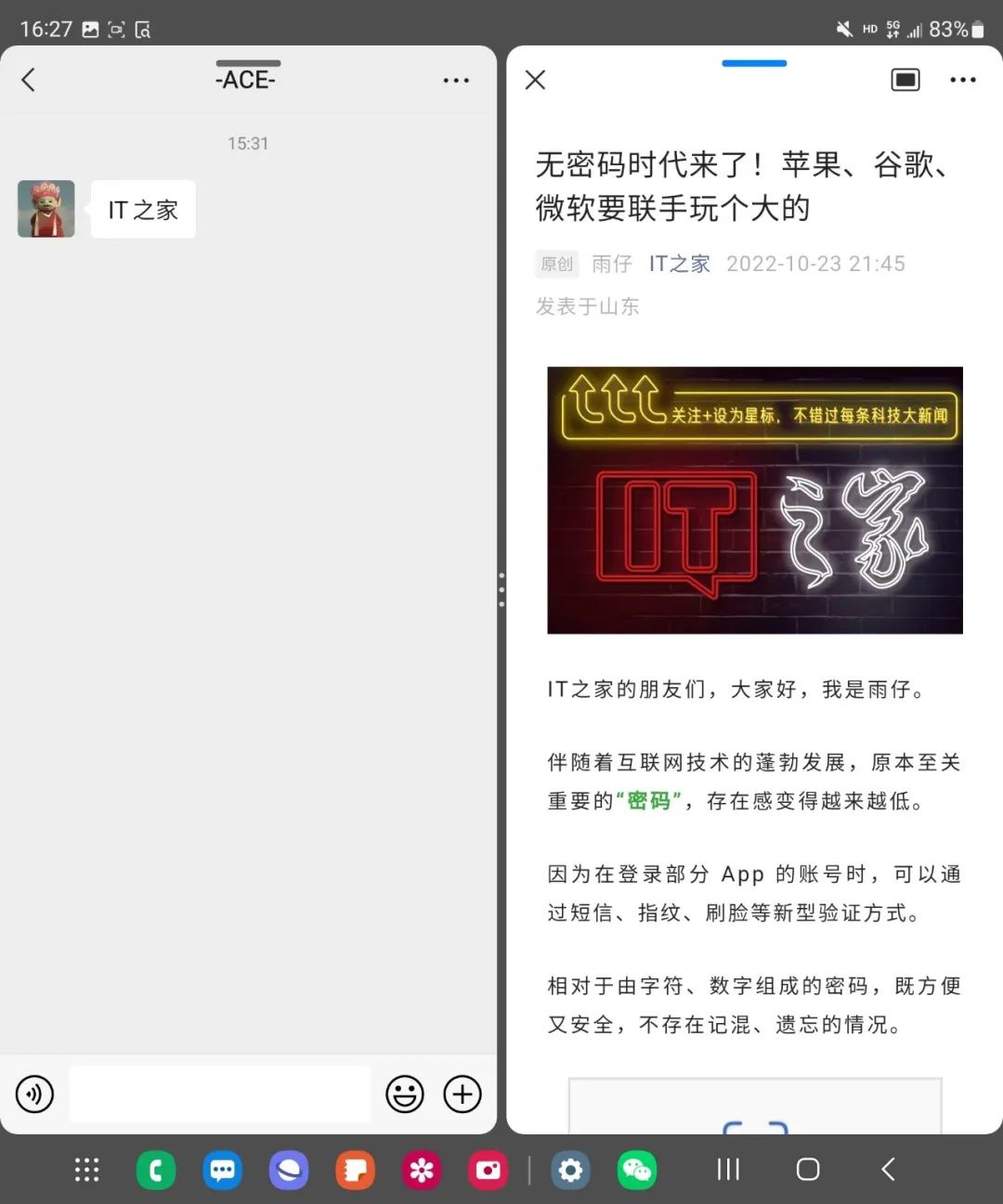Go back from the -ACE- chat
Image resolution: width=1003 pixels, height=1204 pixels.
(x=29, y=80)
